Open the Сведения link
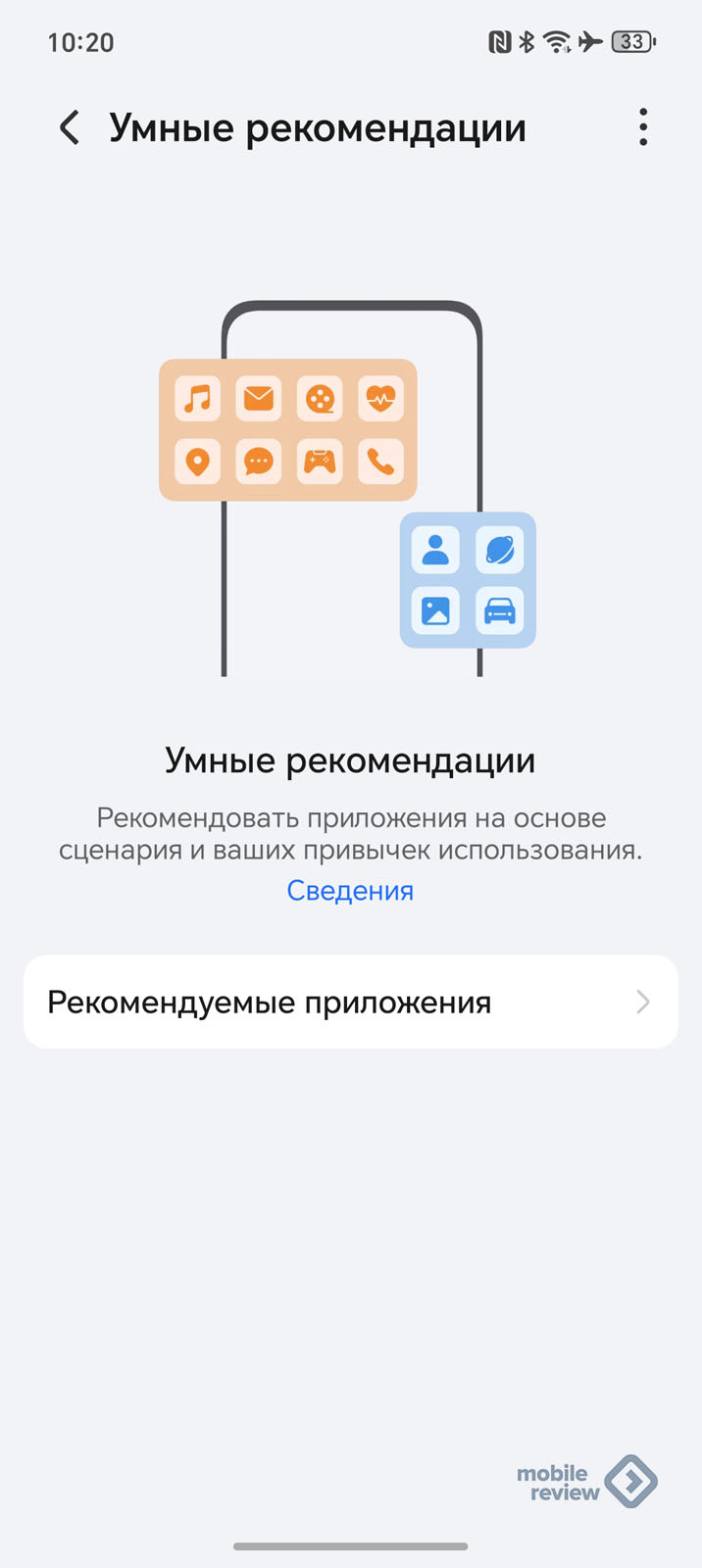 (350, 891)
